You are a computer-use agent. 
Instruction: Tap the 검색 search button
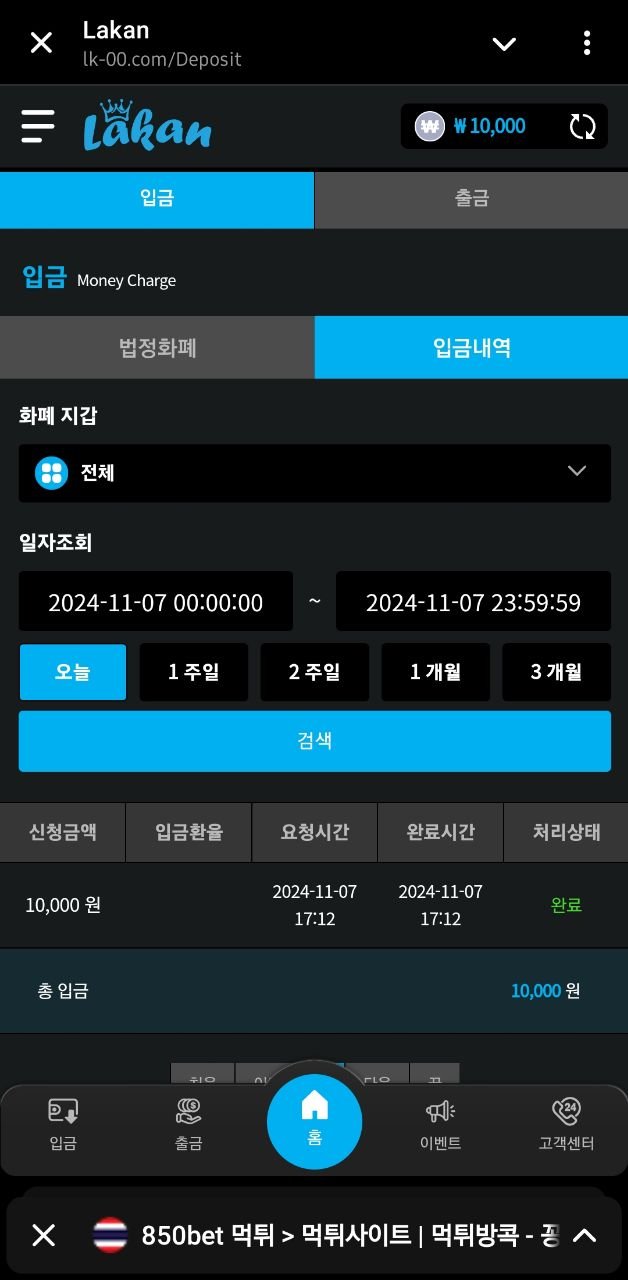(x=314, y=741)
